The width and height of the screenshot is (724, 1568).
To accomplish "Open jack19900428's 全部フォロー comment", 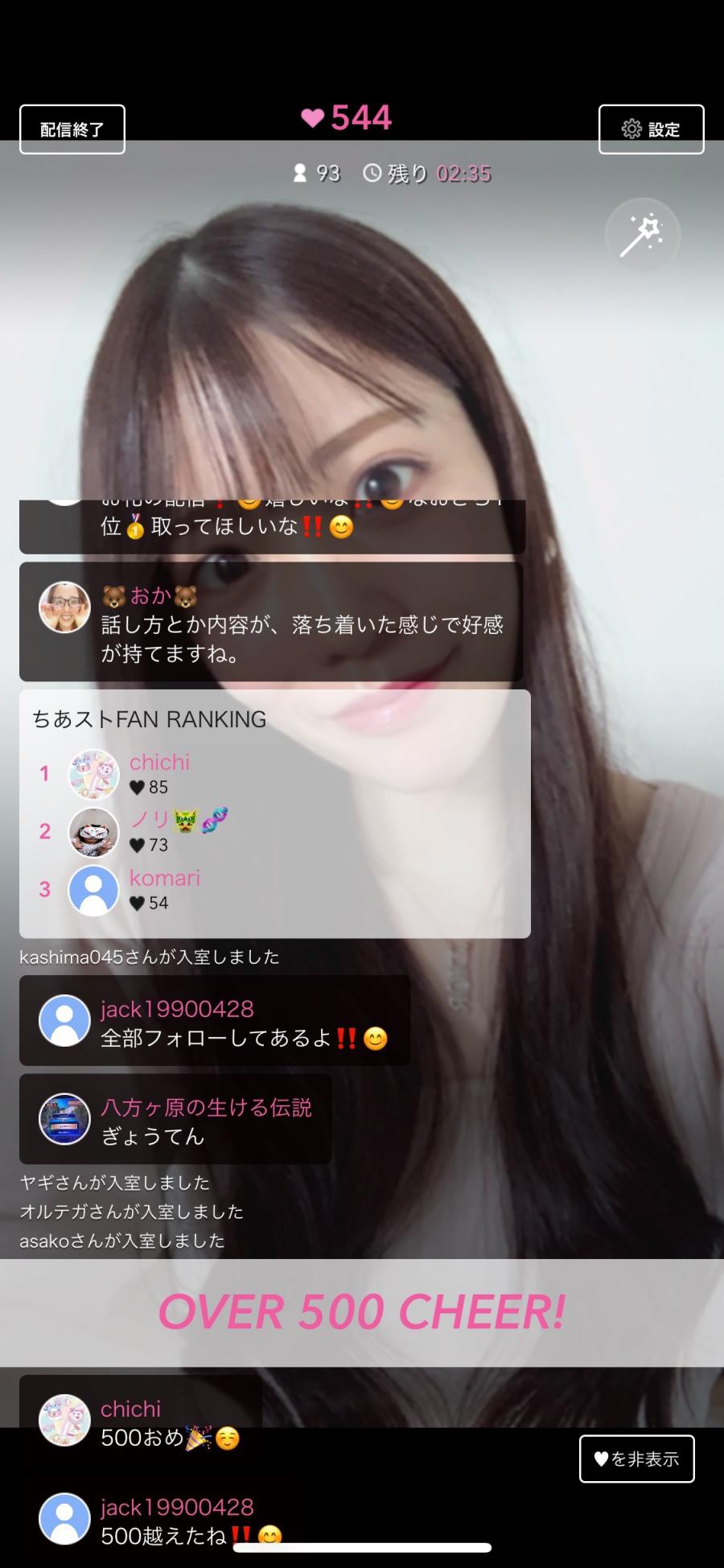I will click(215, 1022).
